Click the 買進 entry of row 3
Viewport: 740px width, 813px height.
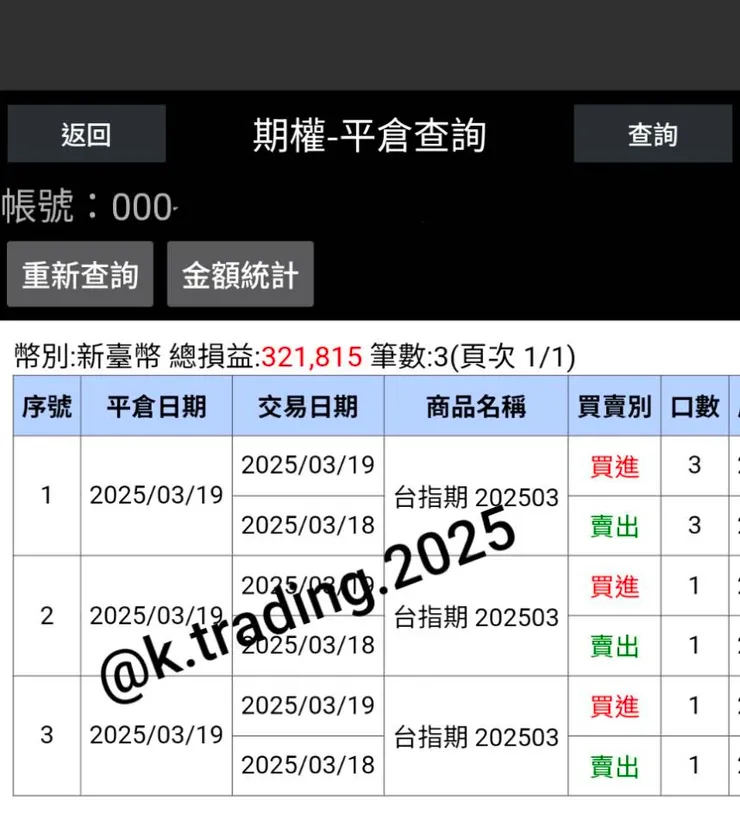click(x=613, y=706)
